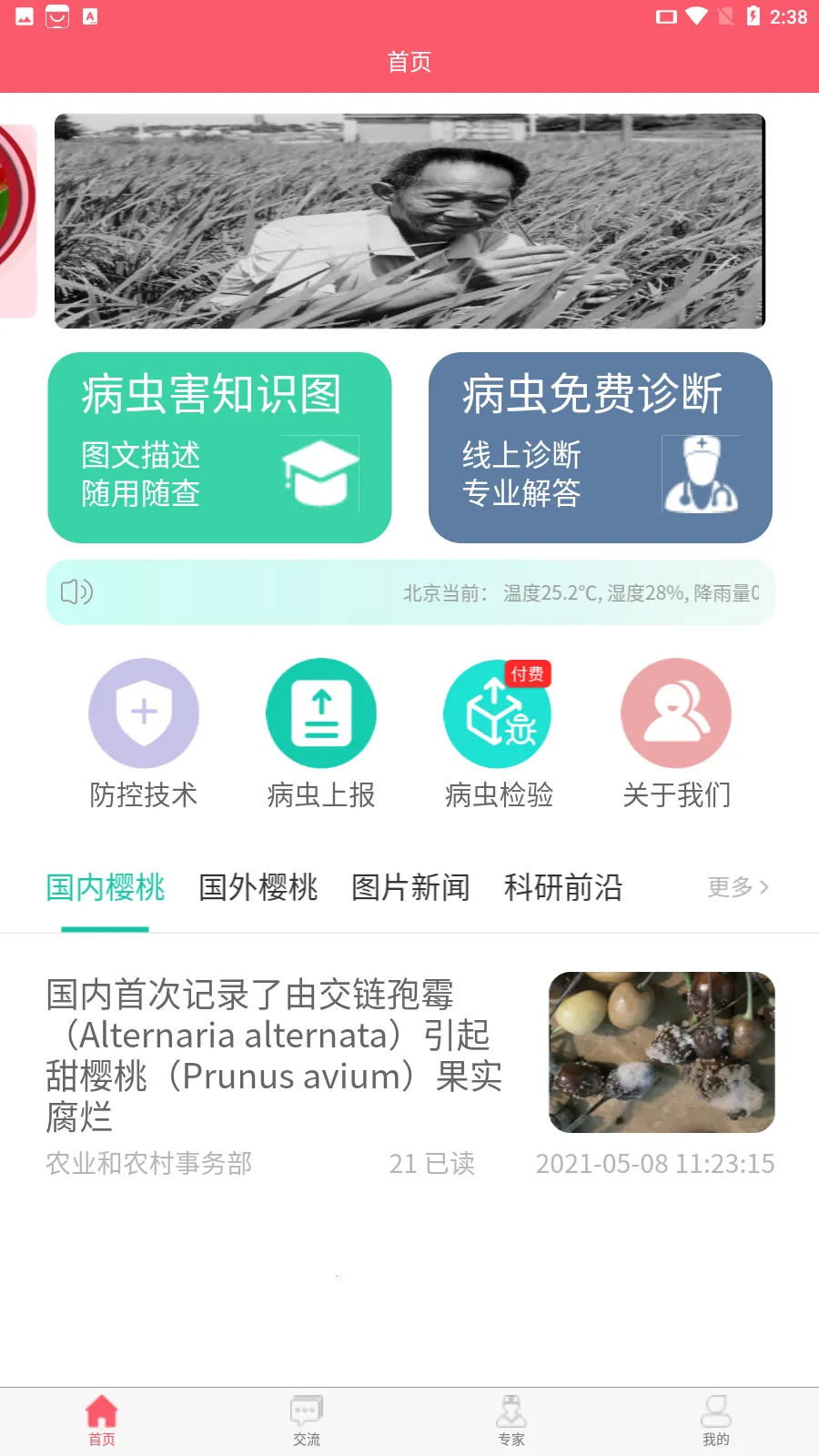
Task: Tap the graduation cap icon on the green card
Action: tap(319, 474)
